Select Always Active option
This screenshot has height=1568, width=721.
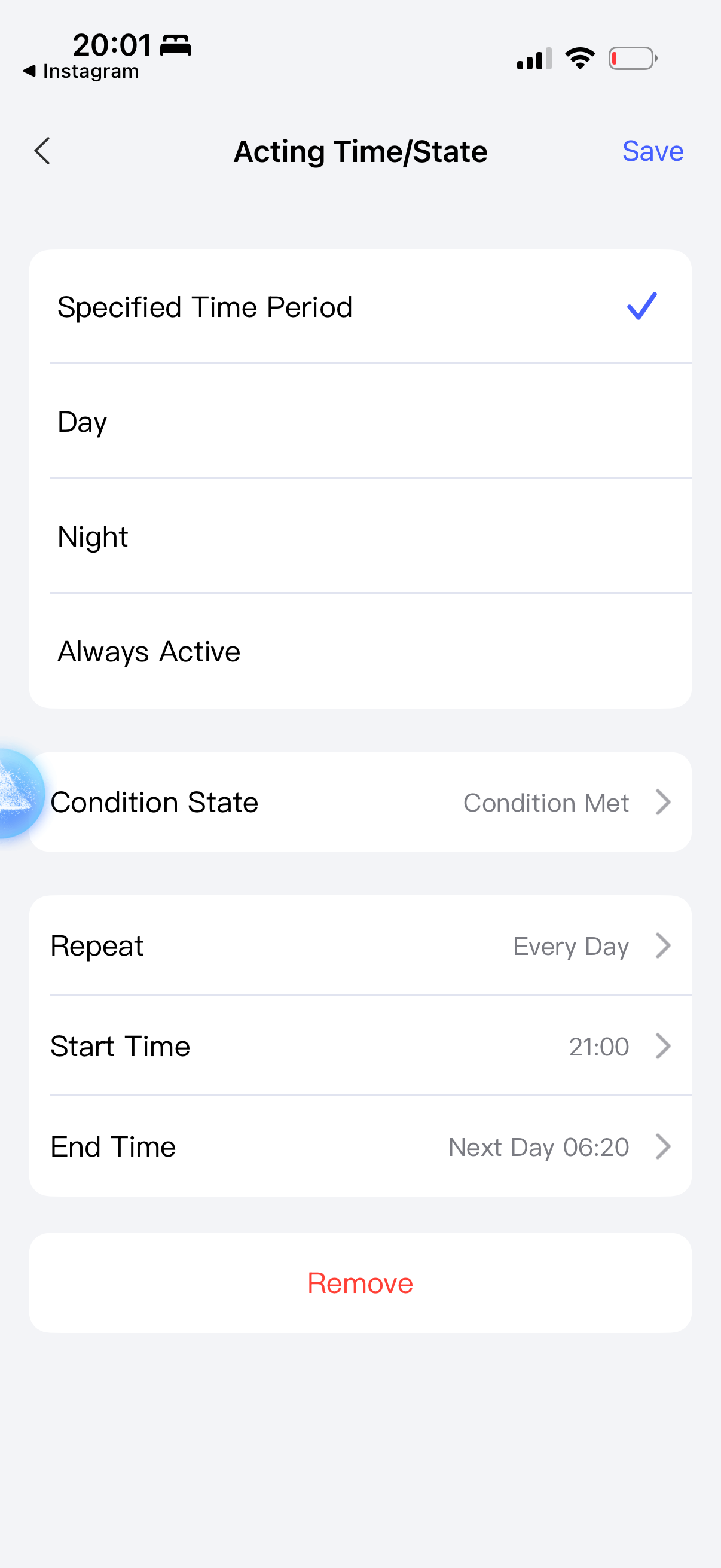(x=360, y=651)
